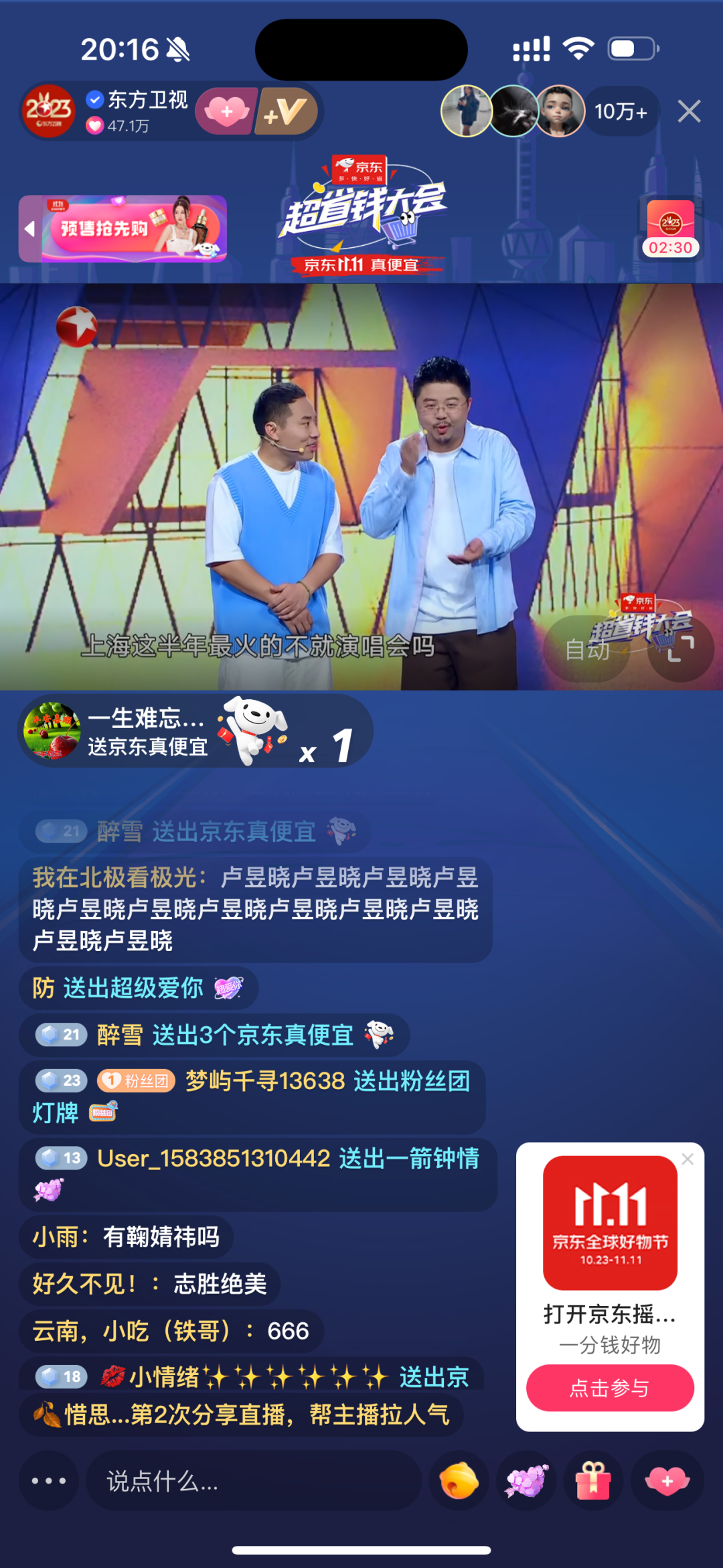Send a heart like with plus
The width and height of the screenshot is (723, 1568).
667,1480
